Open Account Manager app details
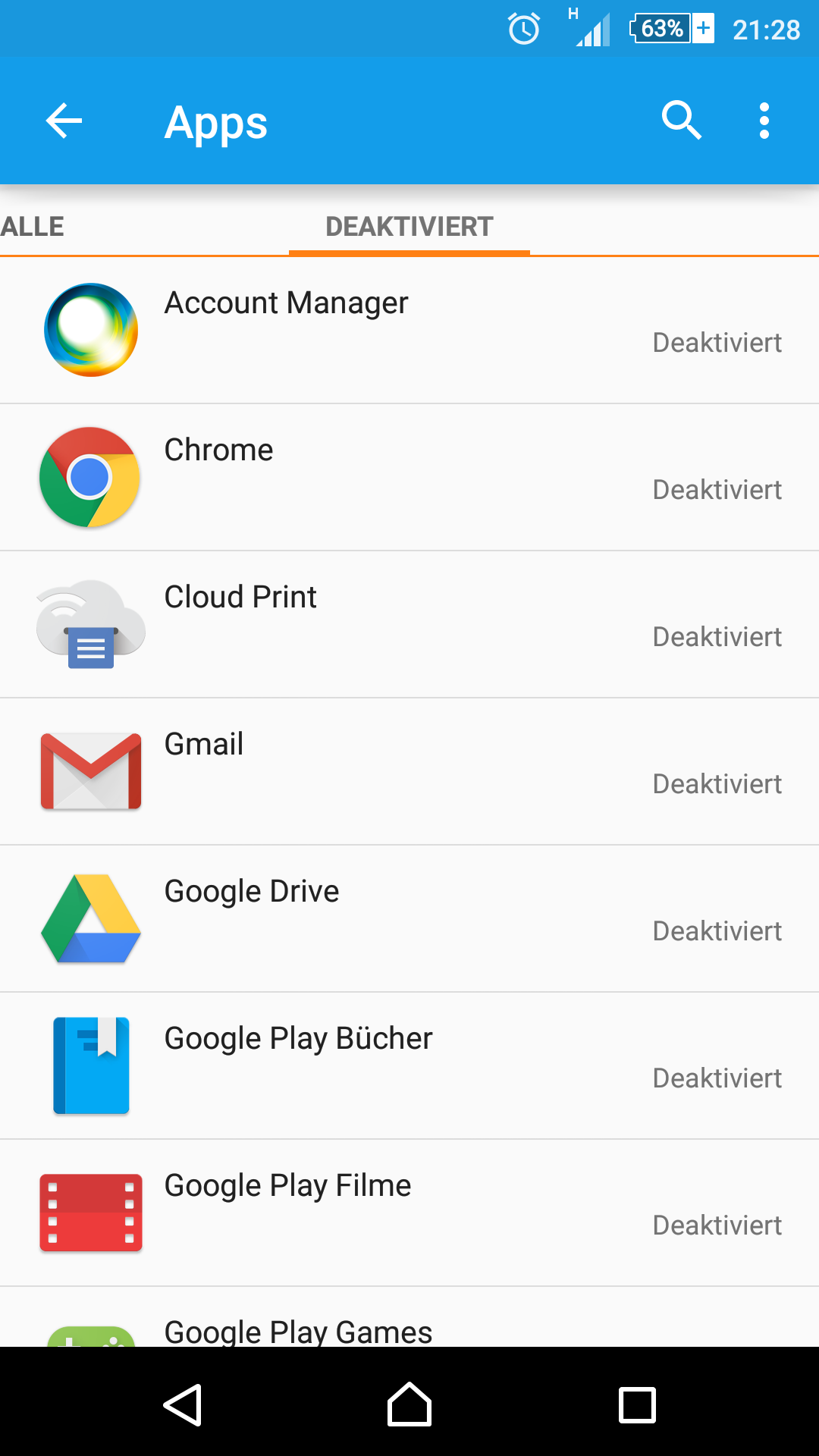The width and height of the screenshot is (819, 1456). (409, 330)
